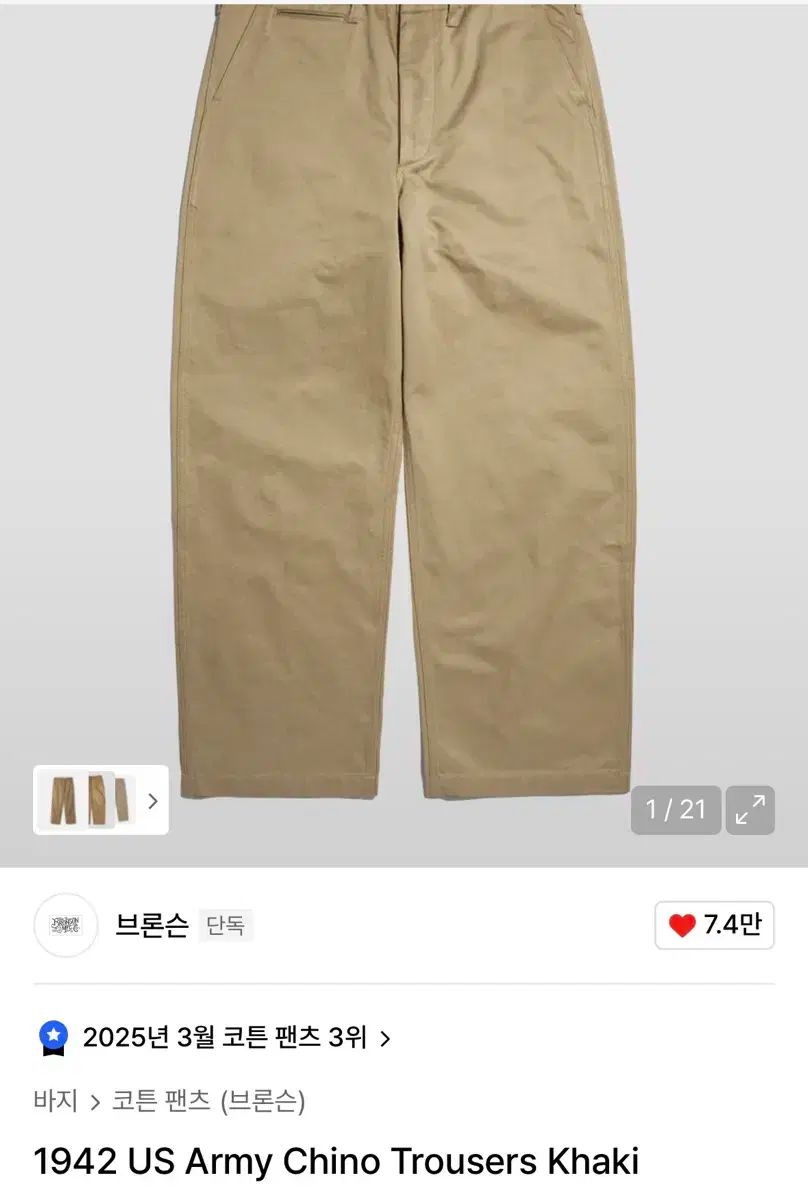Click the chevron on the thumbnail strip
The height and width of the screenshot is (1200, 808).
click(x=152, y=801)
